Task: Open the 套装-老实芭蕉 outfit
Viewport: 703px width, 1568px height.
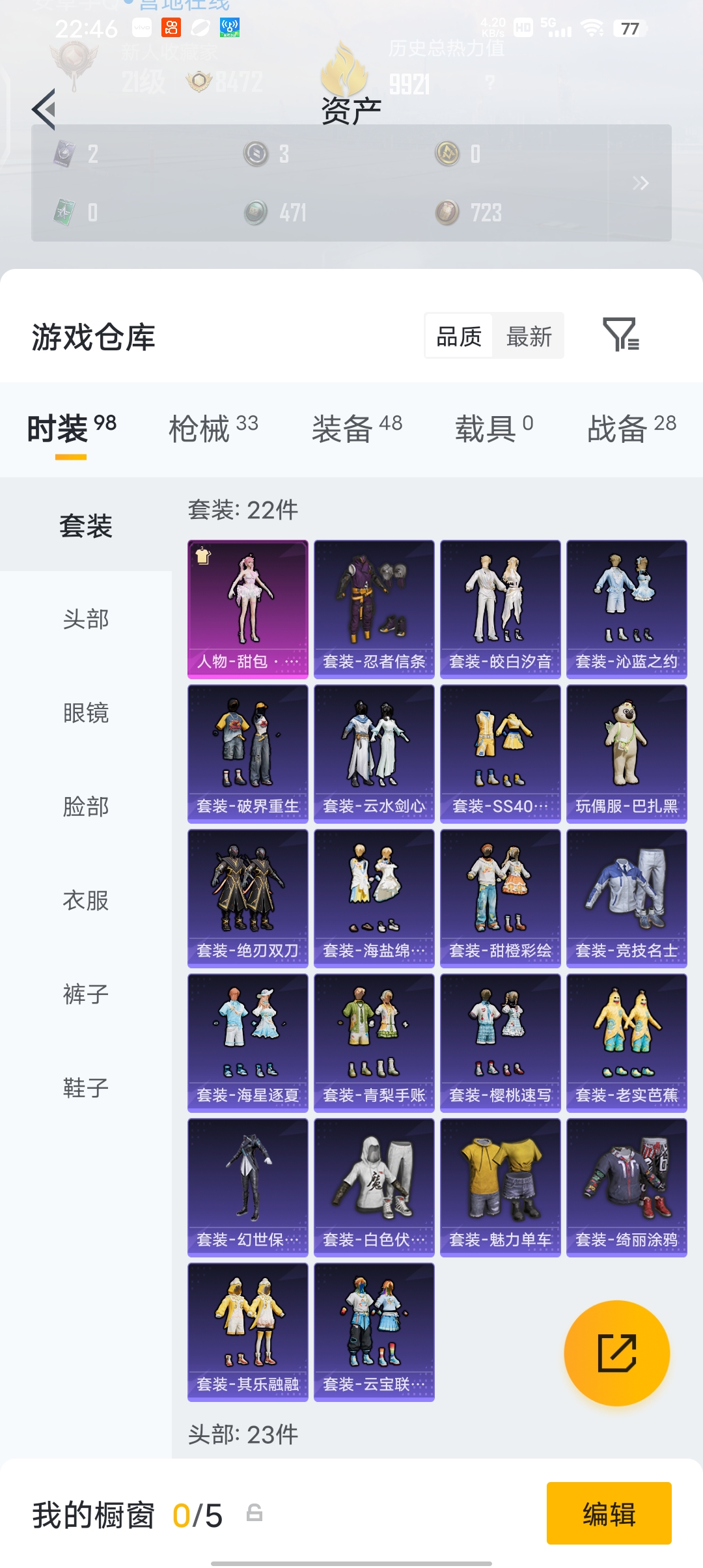Action: [627, 1043]
